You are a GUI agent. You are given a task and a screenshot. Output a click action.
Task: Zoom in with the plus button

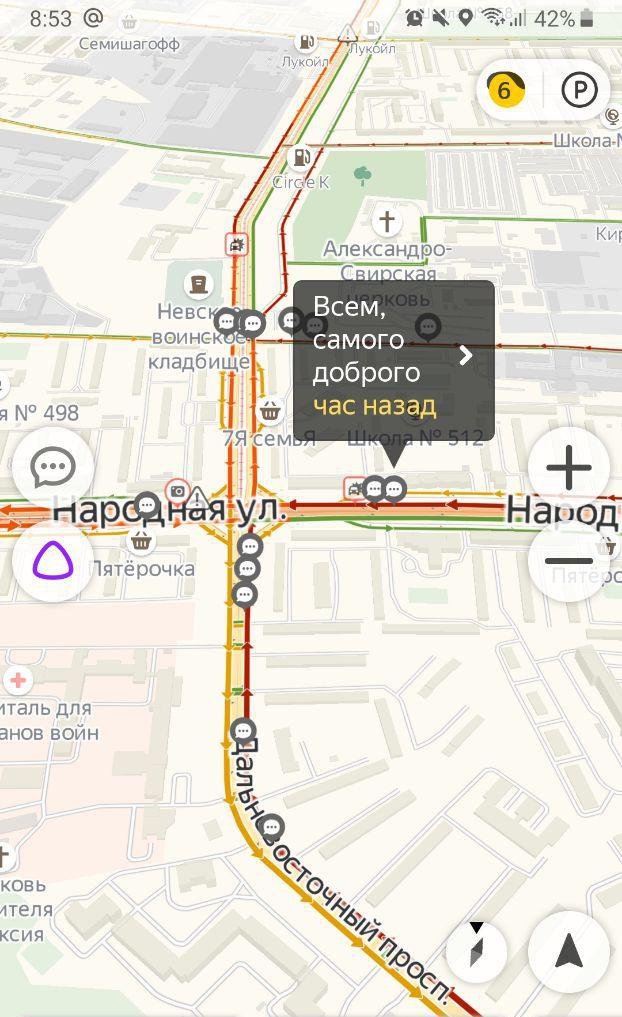[568, 467]
